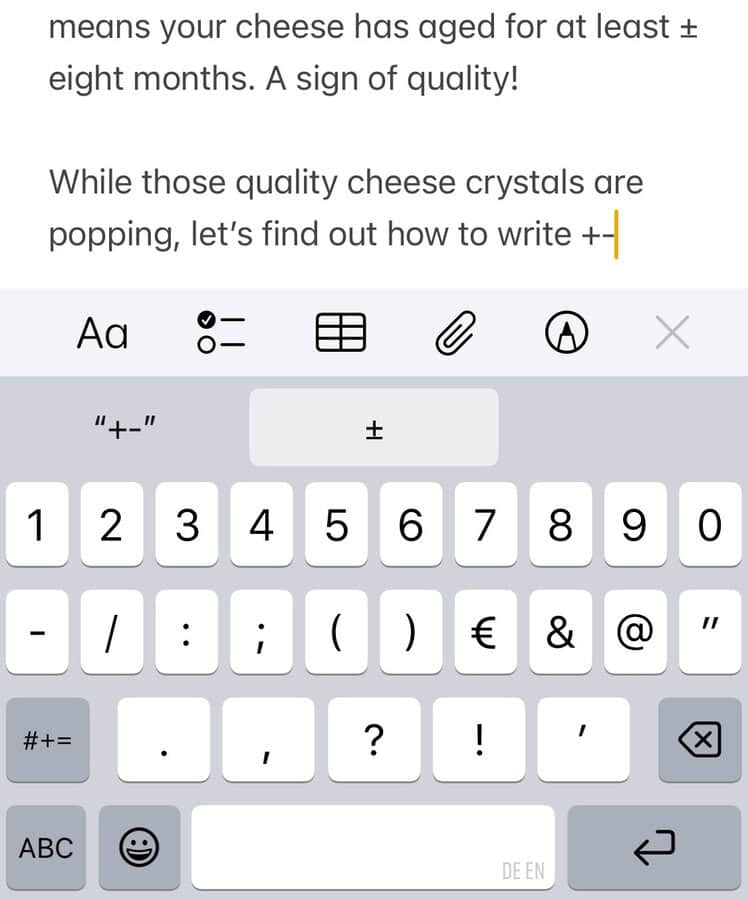Select the ± predictive text suggestion
The image size is (748, 899).
point(373,428)
